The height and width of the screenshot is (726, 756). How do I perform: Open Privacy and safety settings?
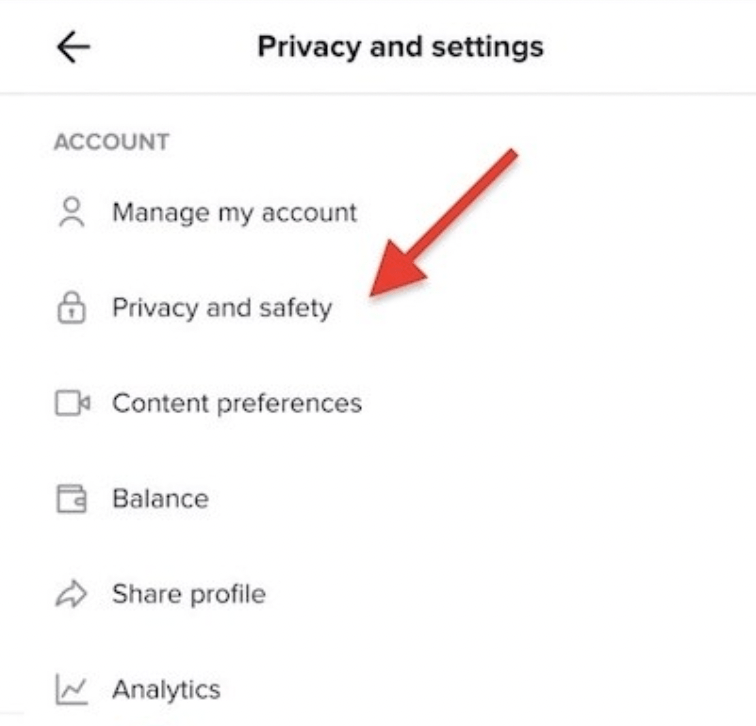click(221, 307)
